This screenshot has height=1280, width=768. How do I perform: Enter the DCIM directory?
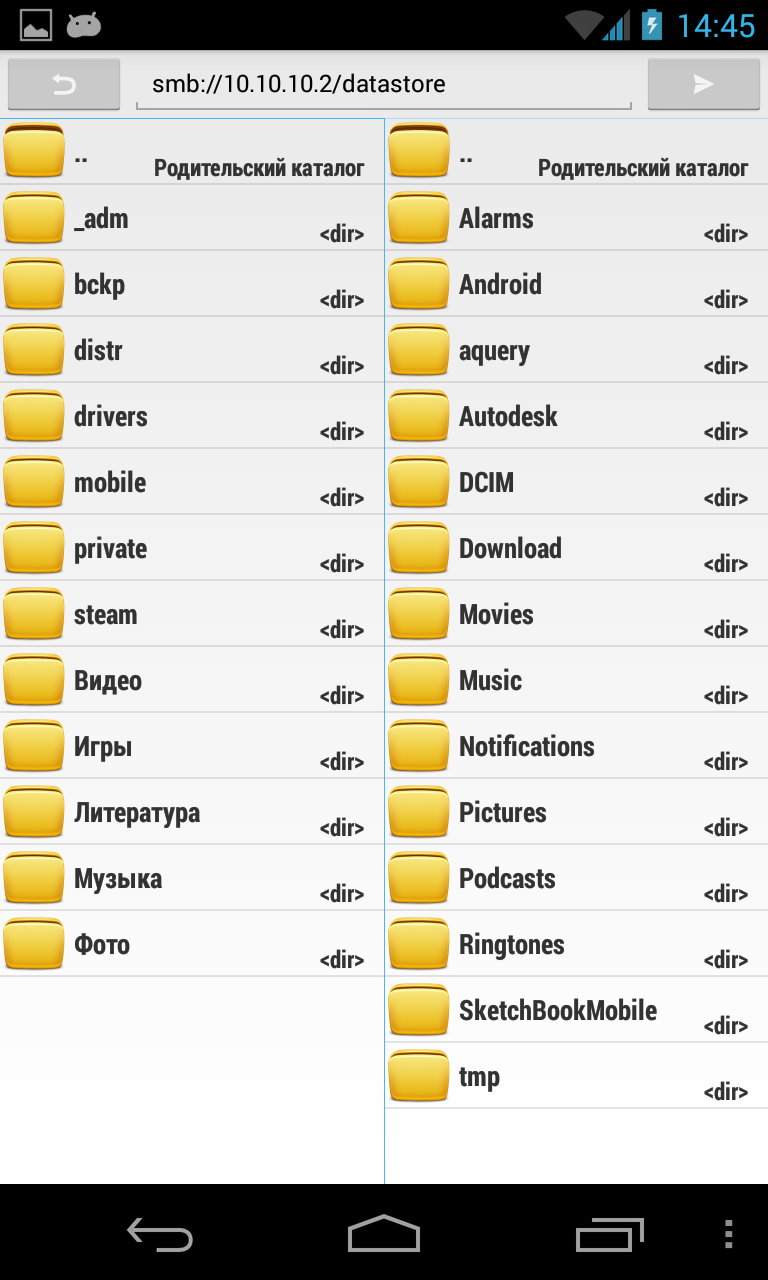pyautogui.click(x=577, y=482)
